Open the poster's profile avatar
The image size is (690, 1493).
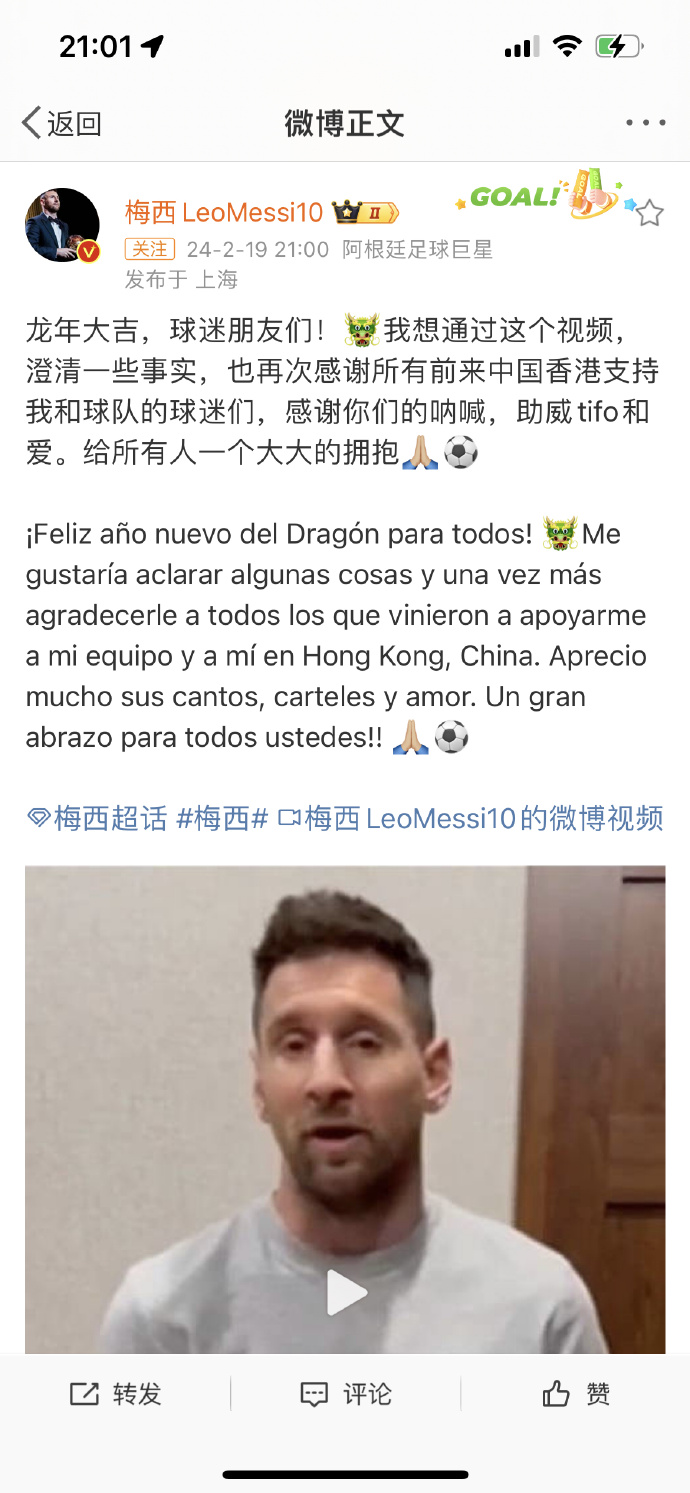[x=62, y=225]
